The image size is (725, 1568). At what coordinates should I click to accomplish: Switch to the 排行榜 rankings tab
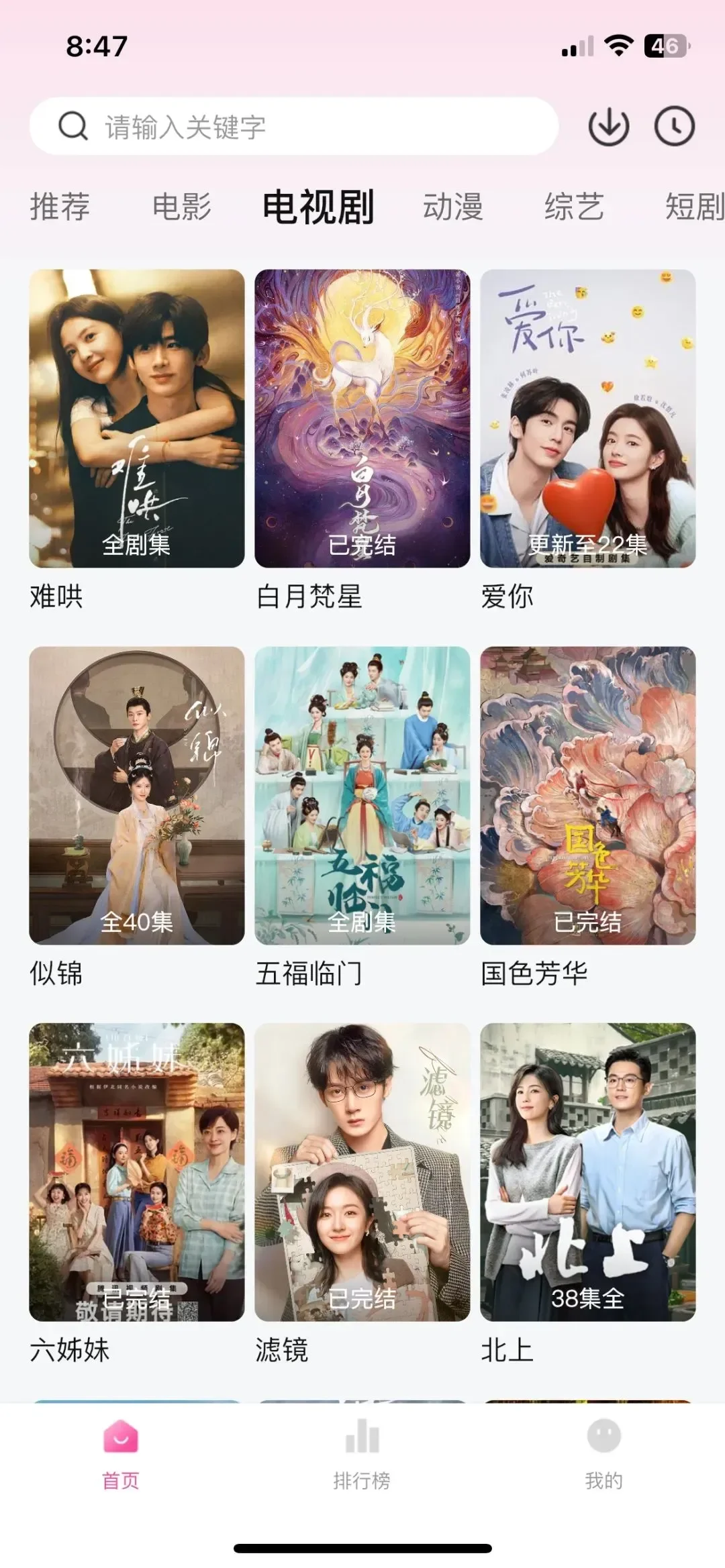tap(362, 1453)
